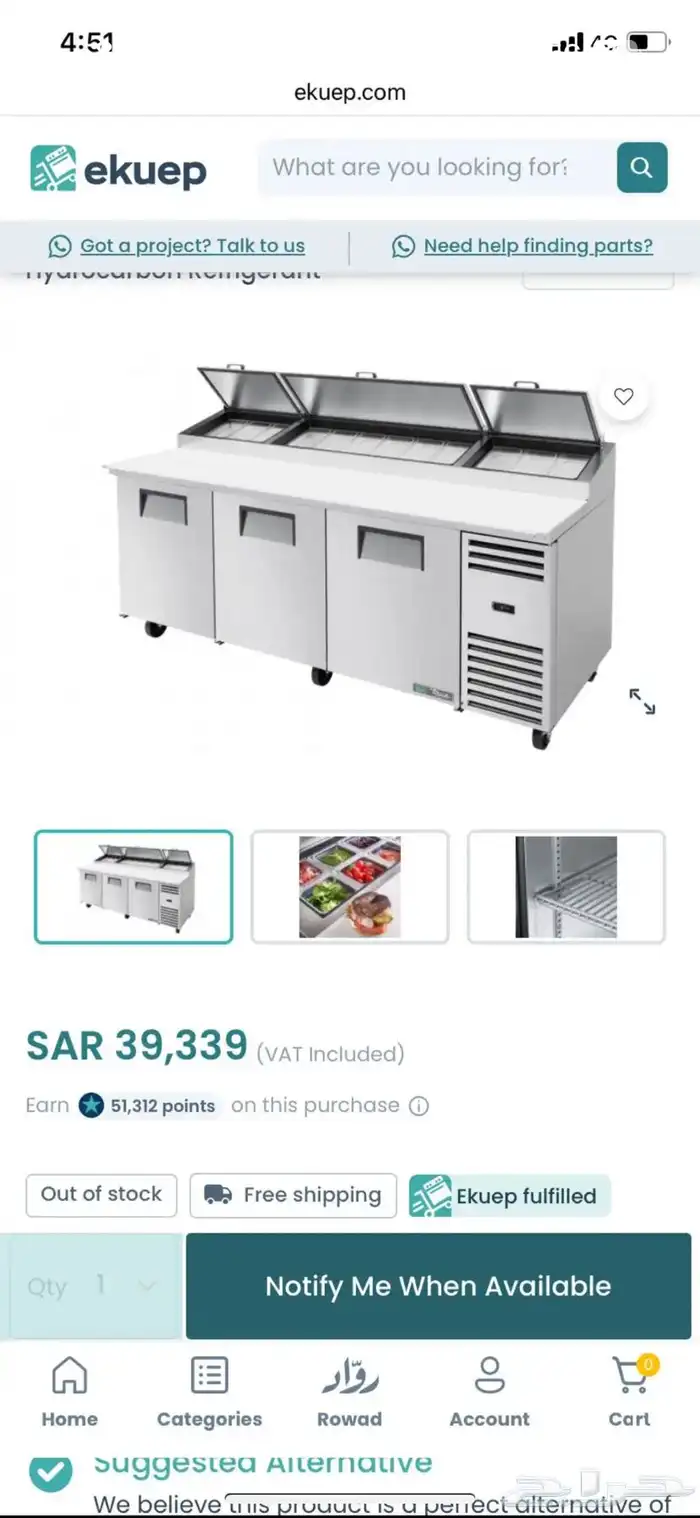Open the Account tab
The image size is (700, 1518).
tap(489, 1391)
